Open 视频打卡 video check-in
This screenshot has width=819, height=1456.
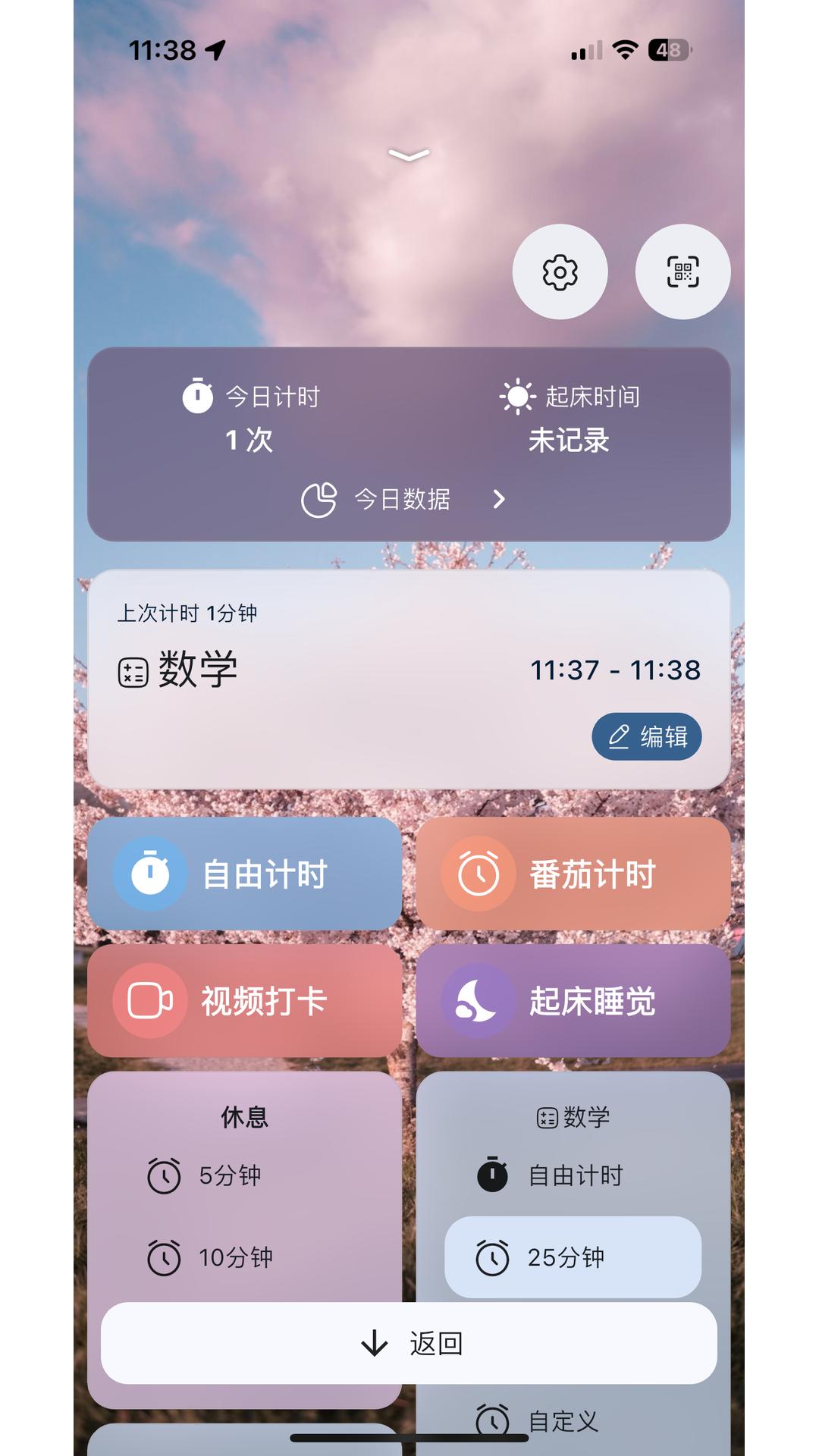[244, 1001]
